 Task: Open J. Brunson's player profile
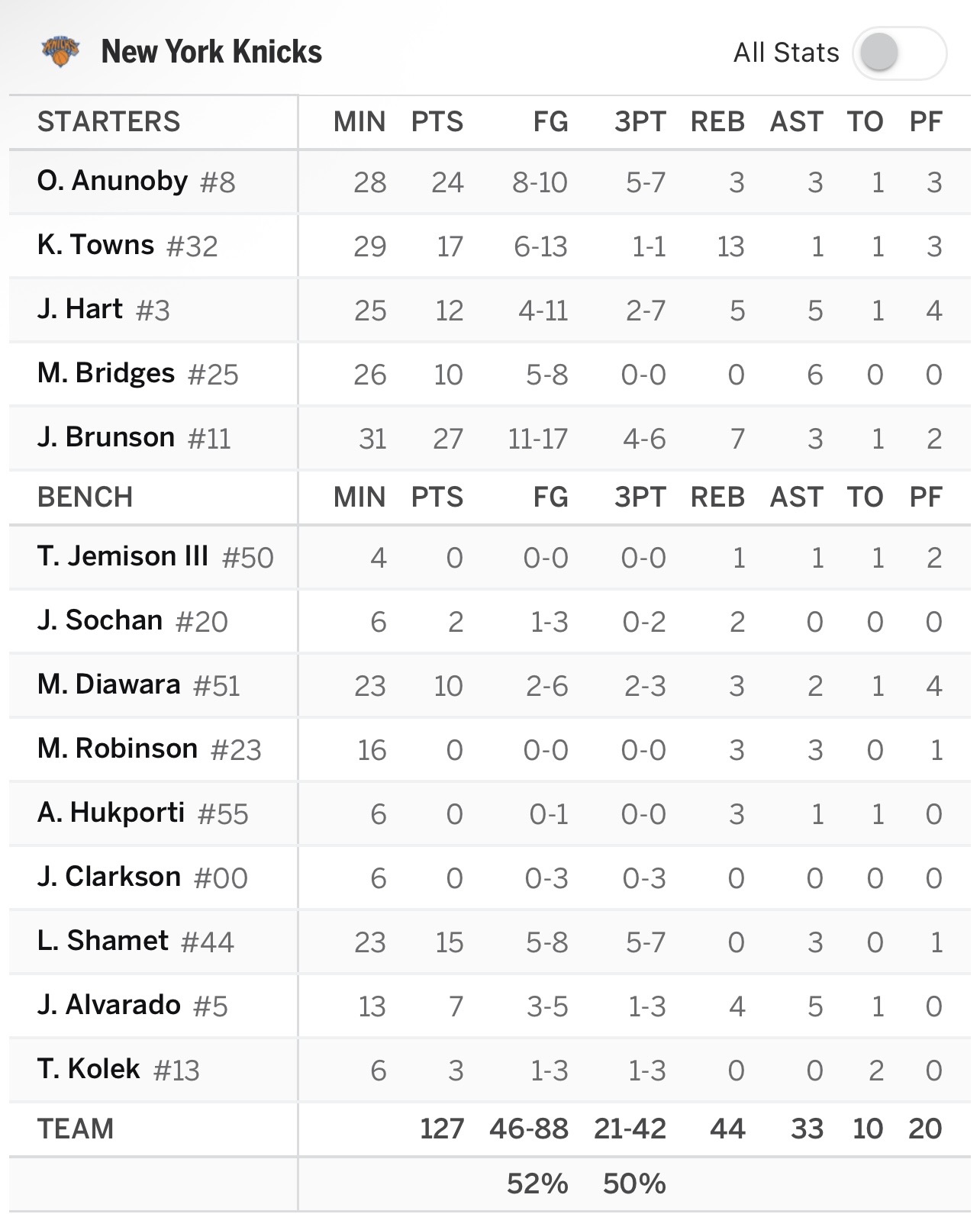click(x=106, y=438)
